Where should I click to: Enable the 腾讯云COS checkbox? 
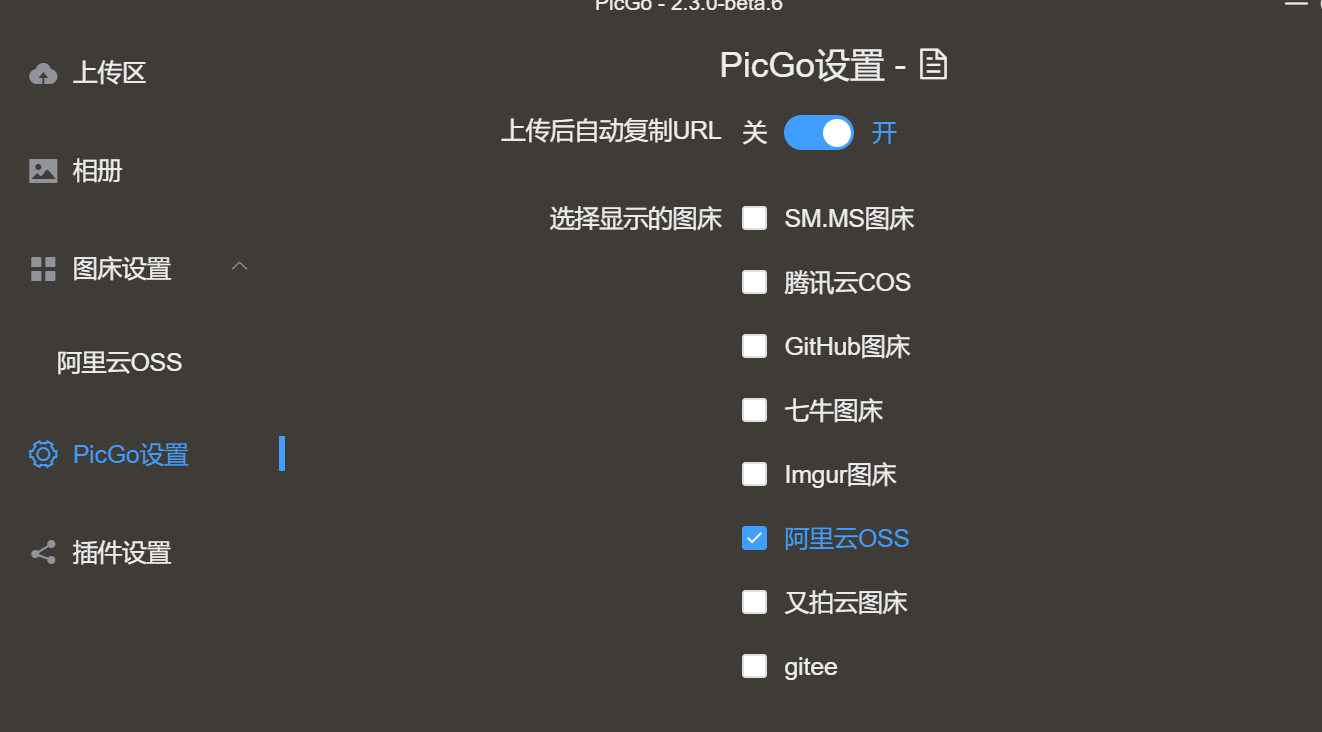754,283
